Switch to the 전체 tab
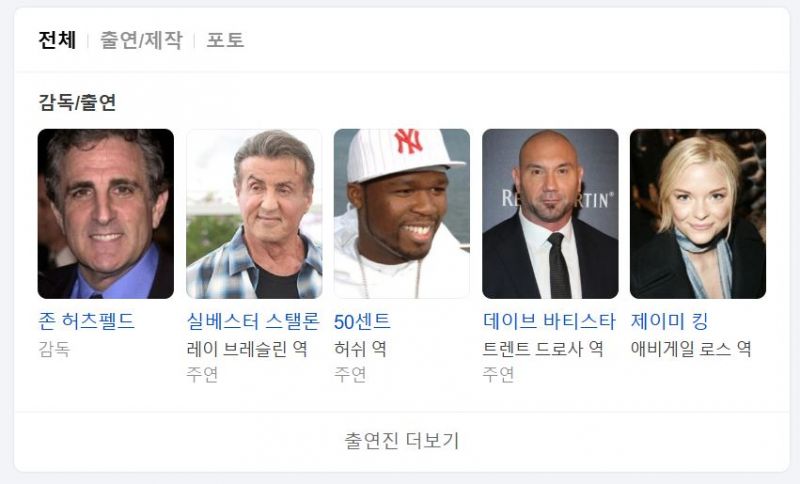Image resolution: width=800 pixels, height=484 pixels. click(x=57, y=40)
